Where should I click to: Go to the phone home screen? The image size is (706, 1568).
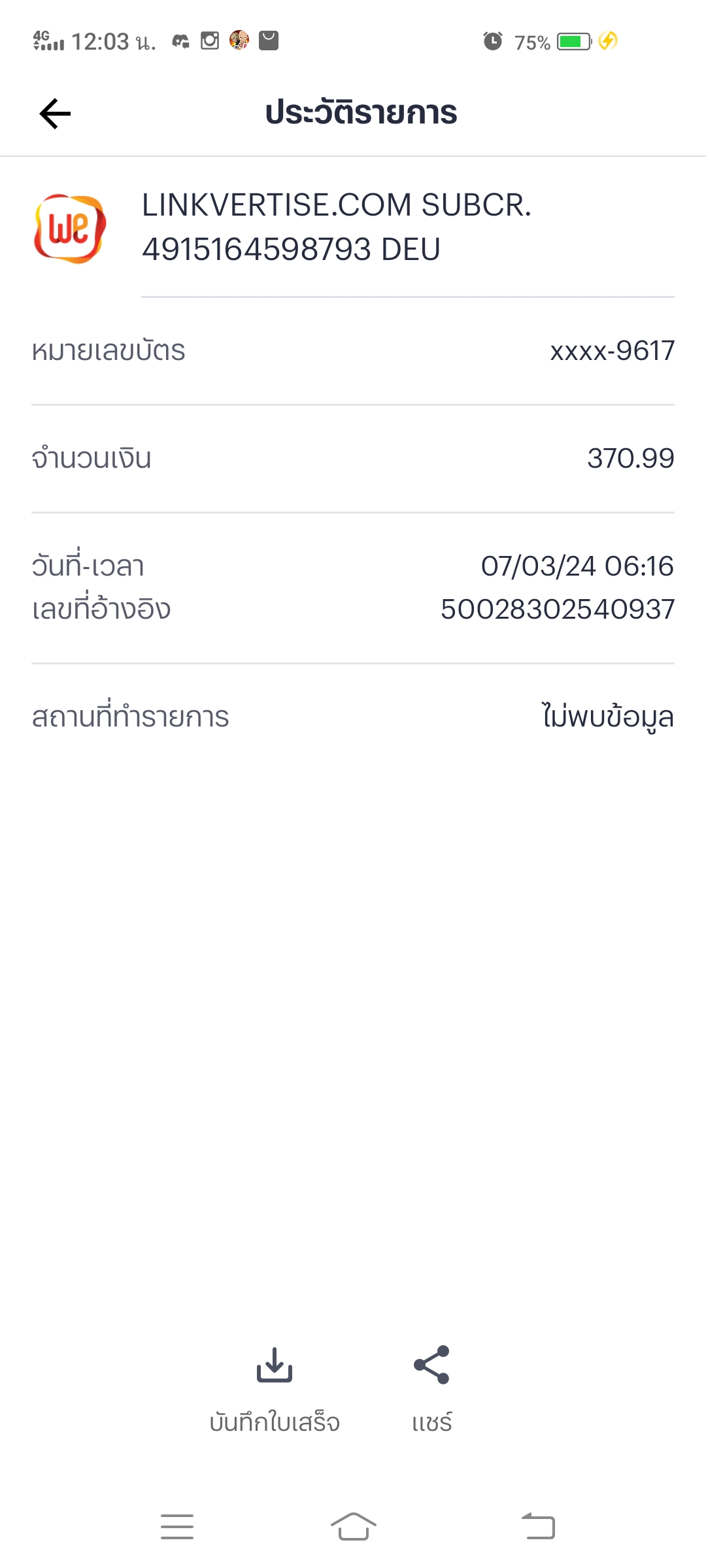353,1526
